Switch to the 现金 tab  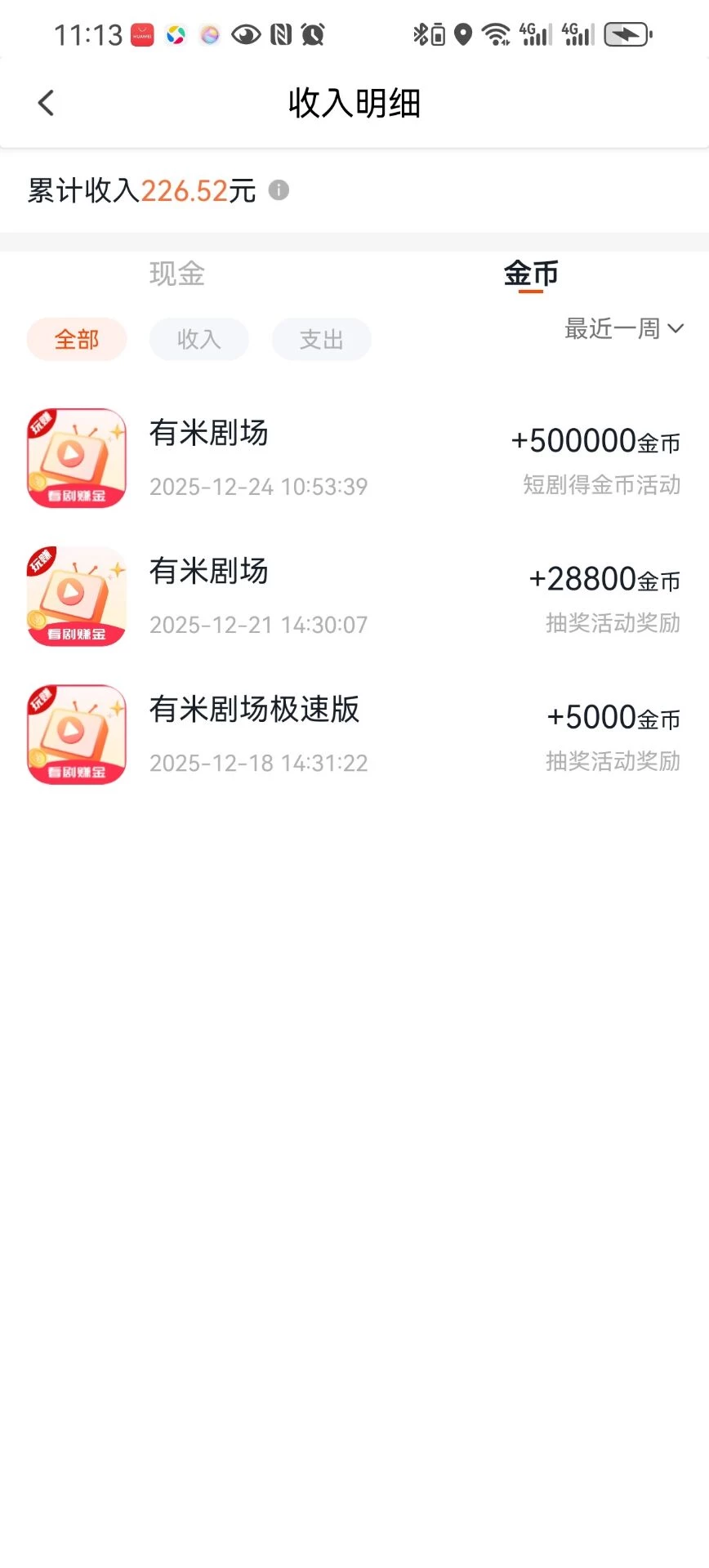tap(177, 274)
